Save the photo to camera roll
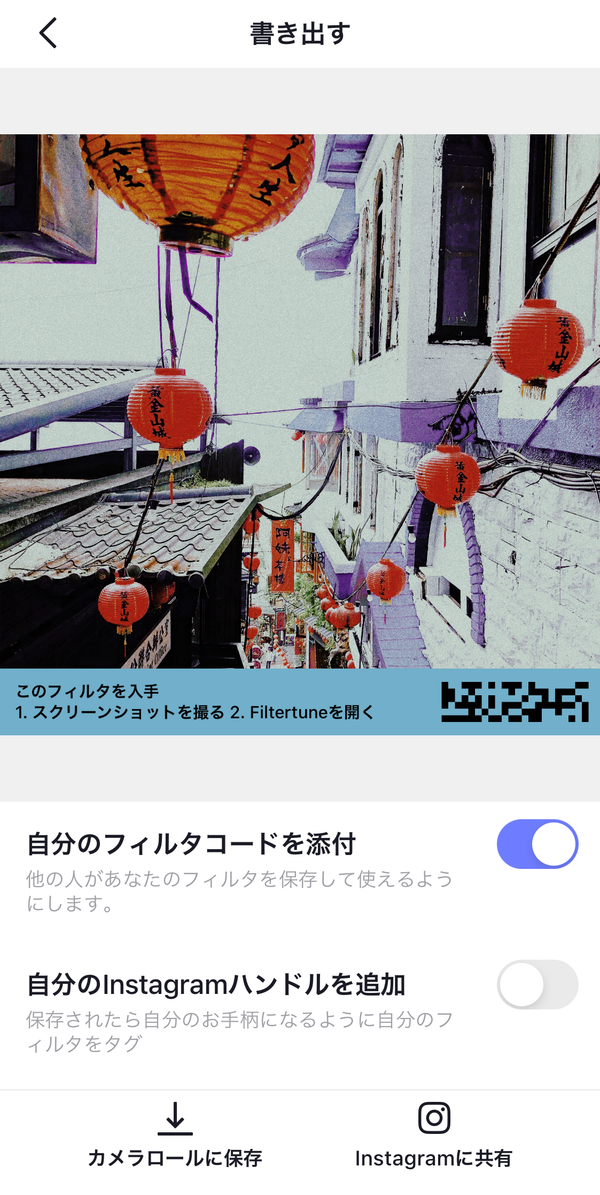 click(x=175, y=1136)
